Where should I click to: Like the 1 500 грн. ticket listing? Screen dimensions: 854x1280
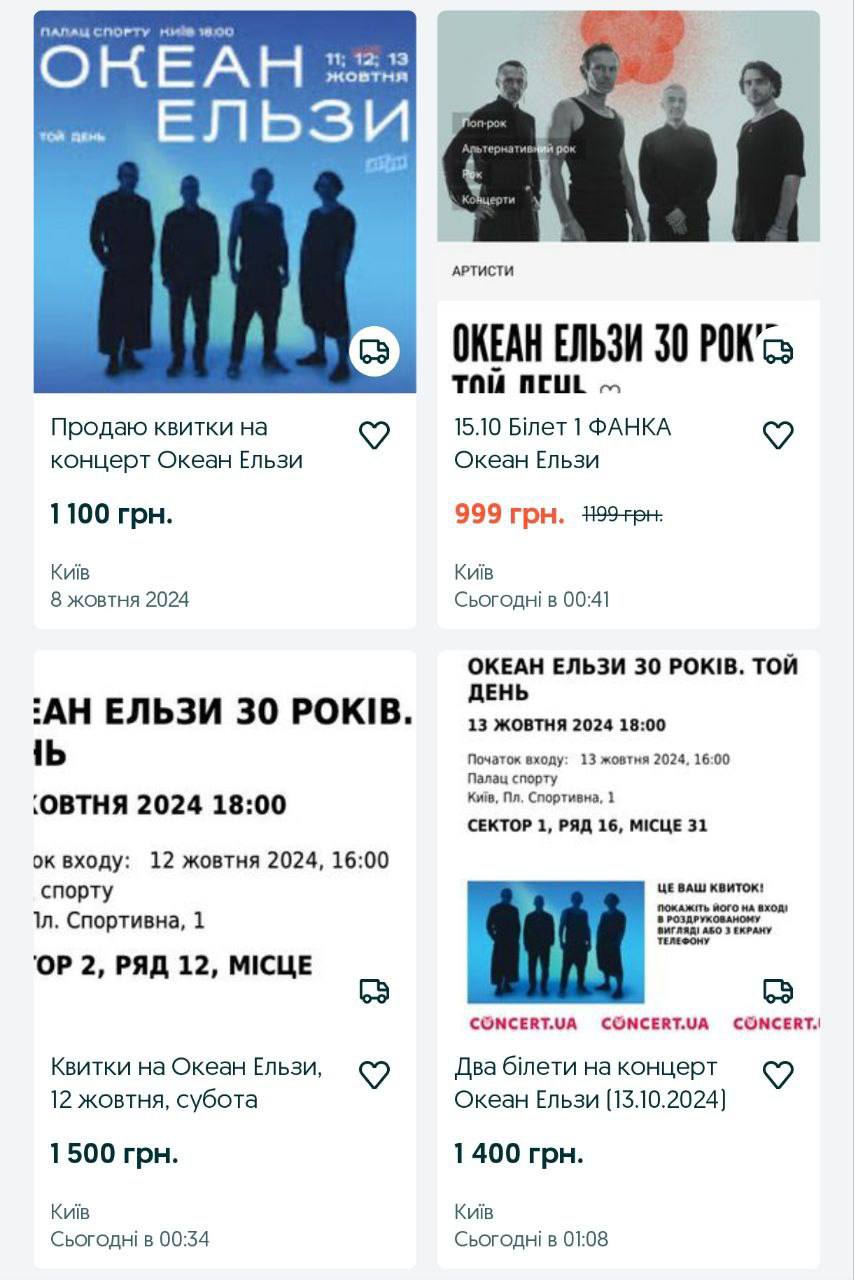[374, 1075]
